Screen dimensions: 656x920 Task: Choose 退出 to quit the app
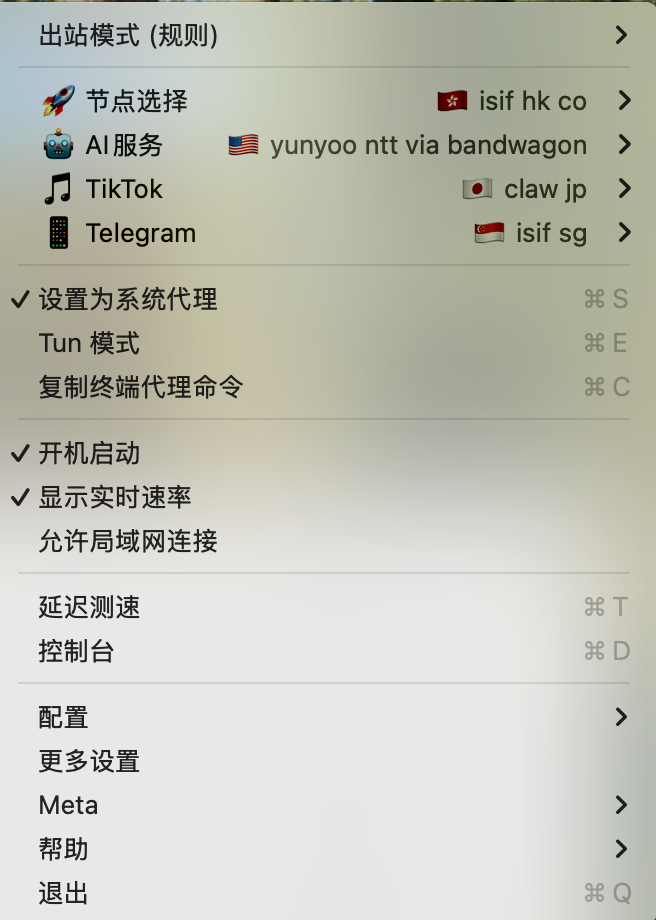pyautogui.click(x=64, y=893)
